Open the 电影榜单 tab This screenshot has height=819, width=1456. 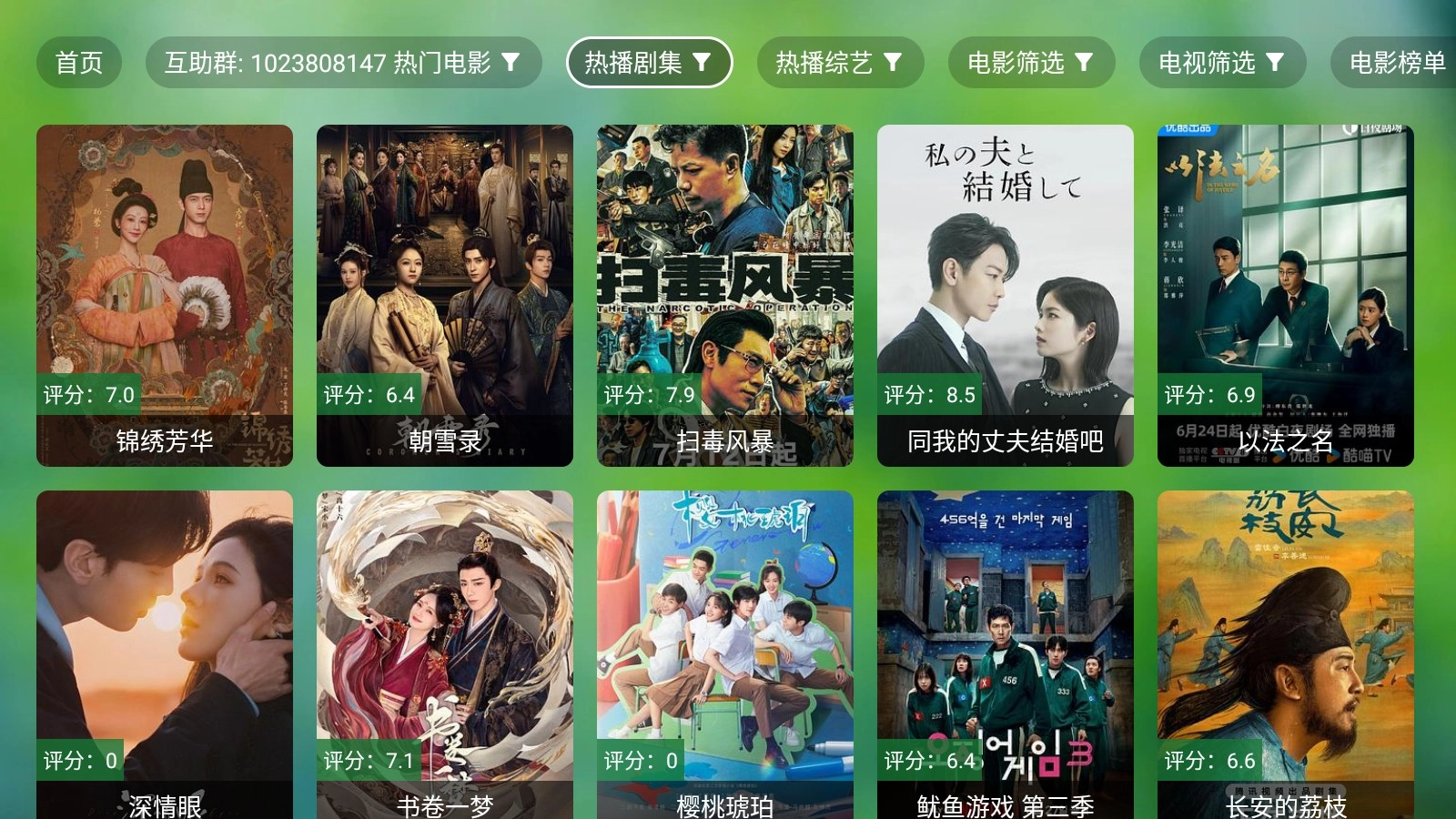(x=1396, y=63)
